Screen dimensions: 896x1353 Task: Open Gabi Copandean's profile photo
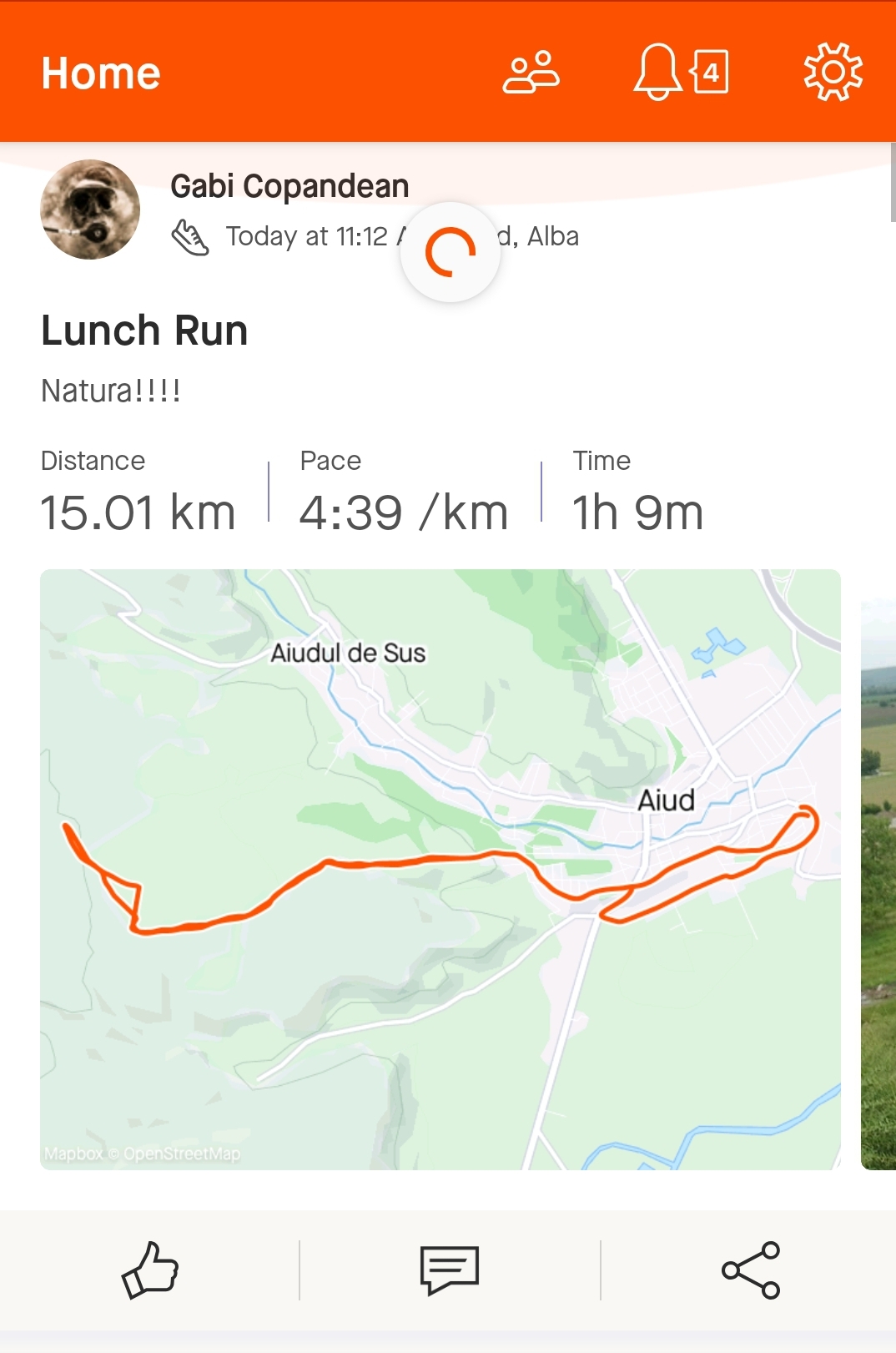tap(90, 210)
